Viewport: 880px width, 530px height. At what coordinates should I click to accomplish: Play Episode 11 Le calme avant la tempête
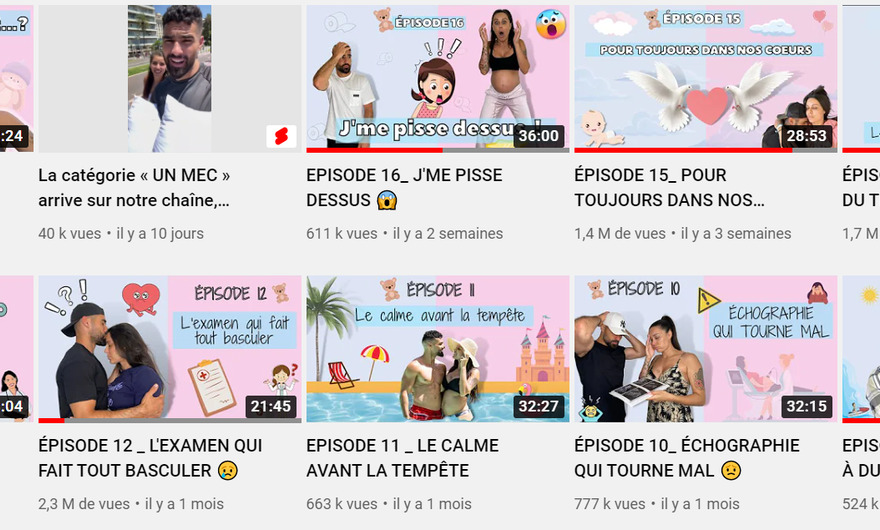click(x=437, y=349)
